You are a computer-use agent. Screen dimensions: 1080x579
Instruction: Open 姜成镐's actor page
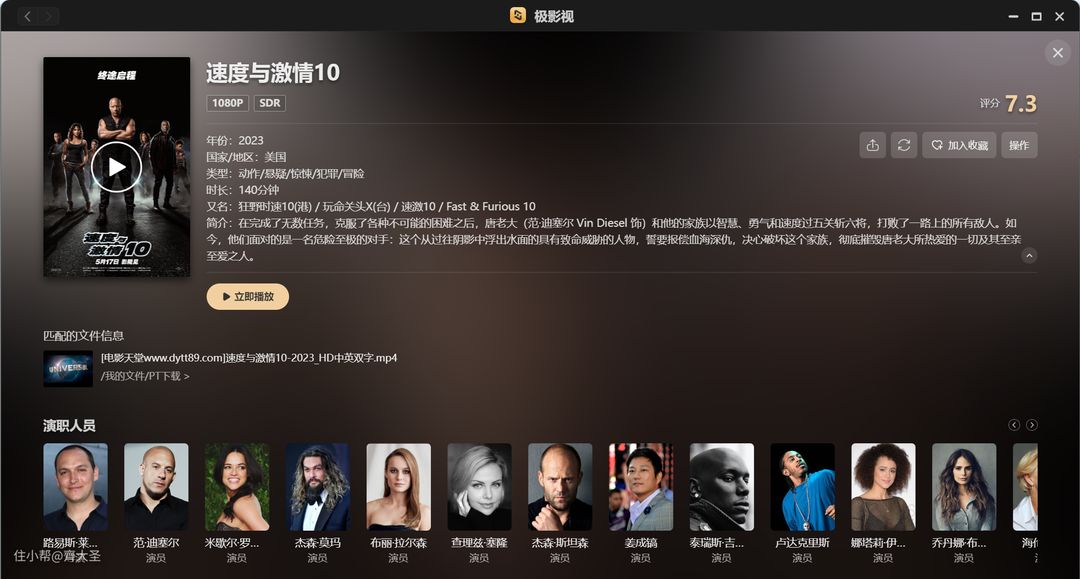point(641,487)
